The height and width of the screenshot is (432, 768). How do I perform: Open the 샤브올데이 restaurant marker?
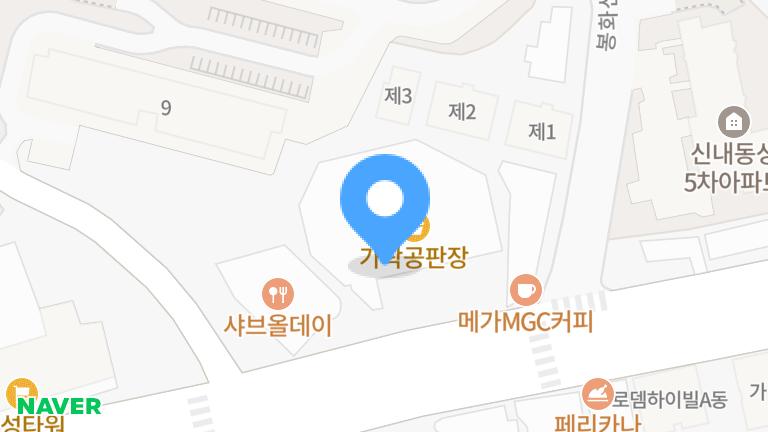point(279,294)
